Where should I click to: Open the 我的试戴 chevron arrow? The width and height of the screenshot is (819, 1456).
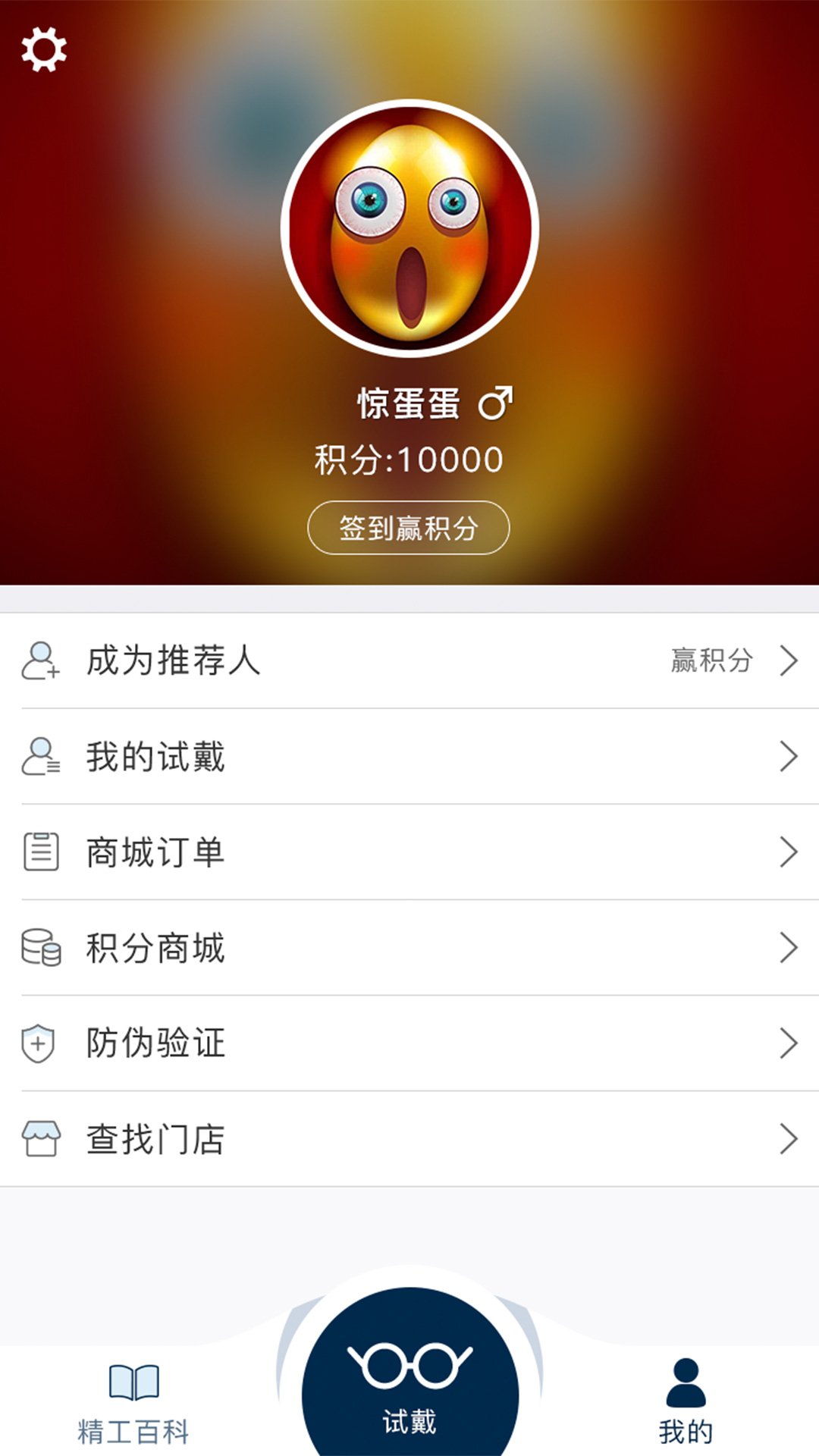[789, 756]
